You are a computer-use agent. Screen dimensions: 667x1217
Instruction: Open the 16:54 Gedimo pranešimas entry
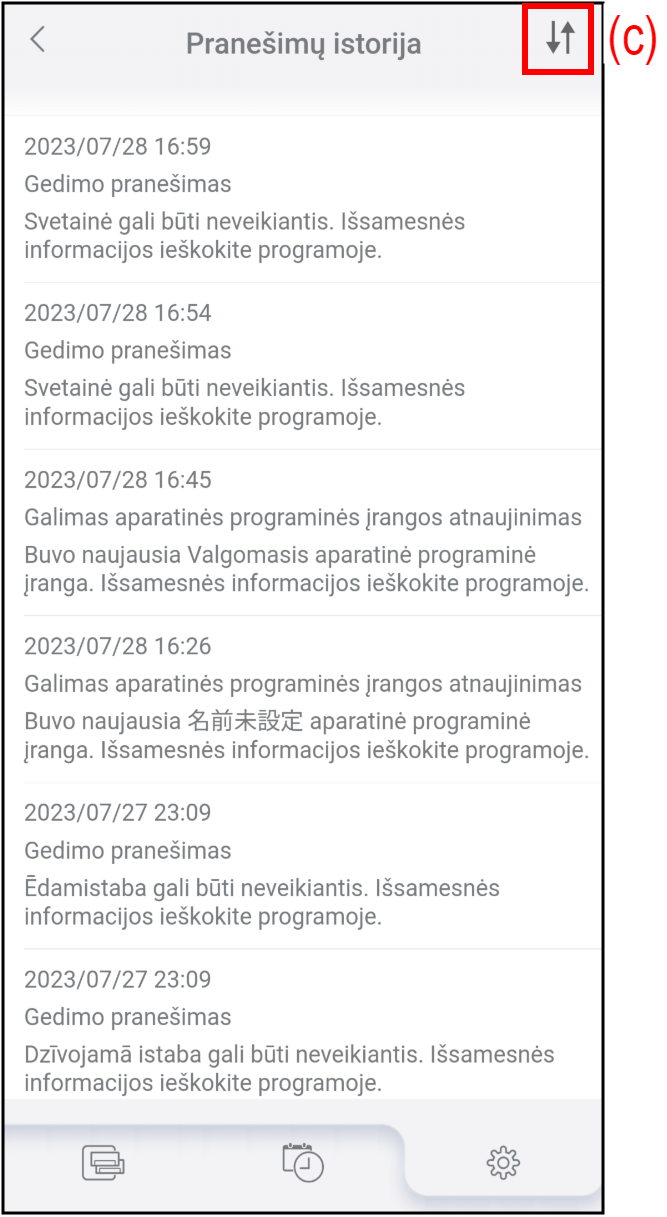(303, 366)
